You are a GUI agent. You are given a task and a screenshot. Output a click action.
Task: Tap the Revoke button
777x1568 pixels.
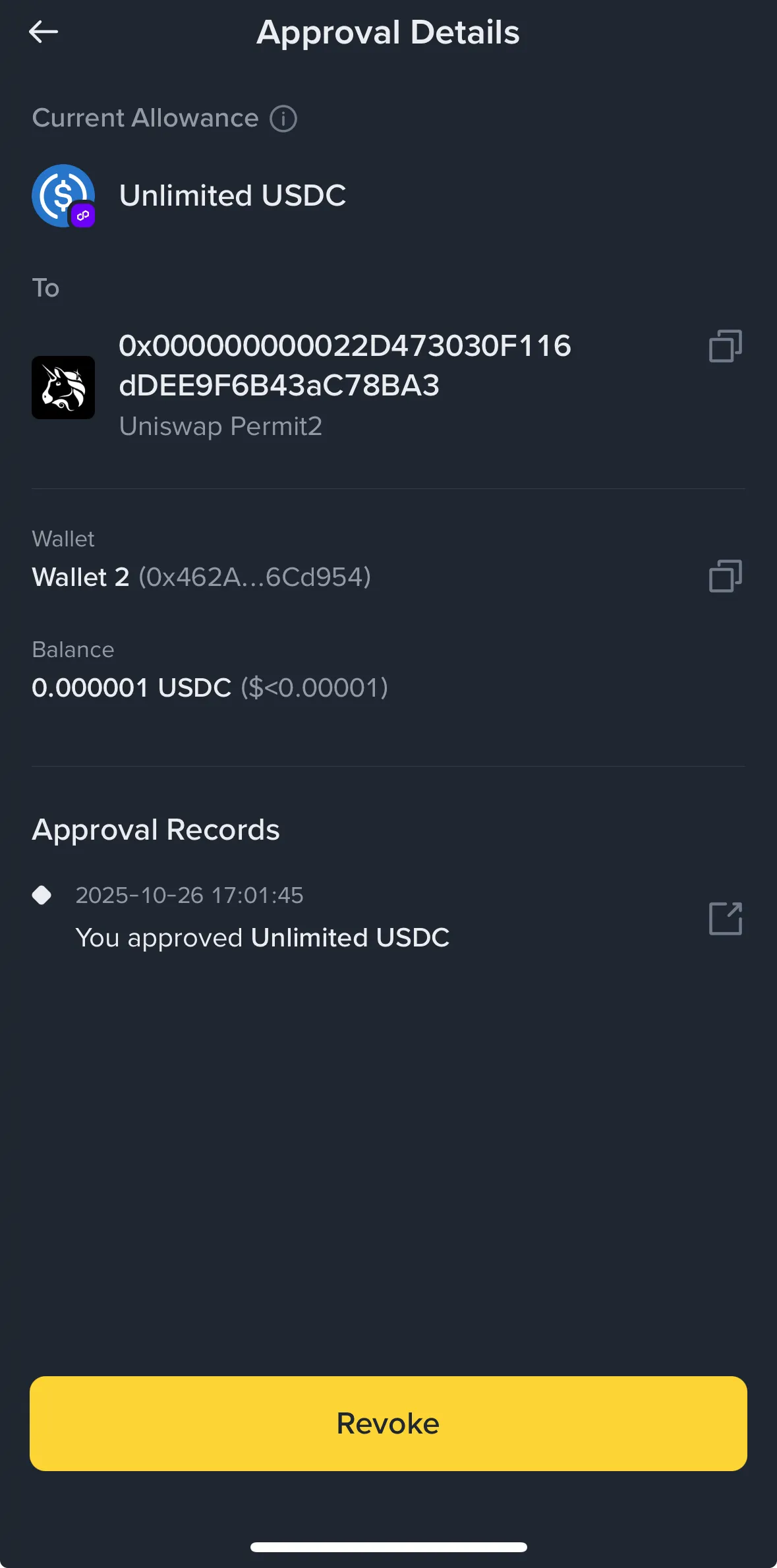click(x=388, y=1423)
